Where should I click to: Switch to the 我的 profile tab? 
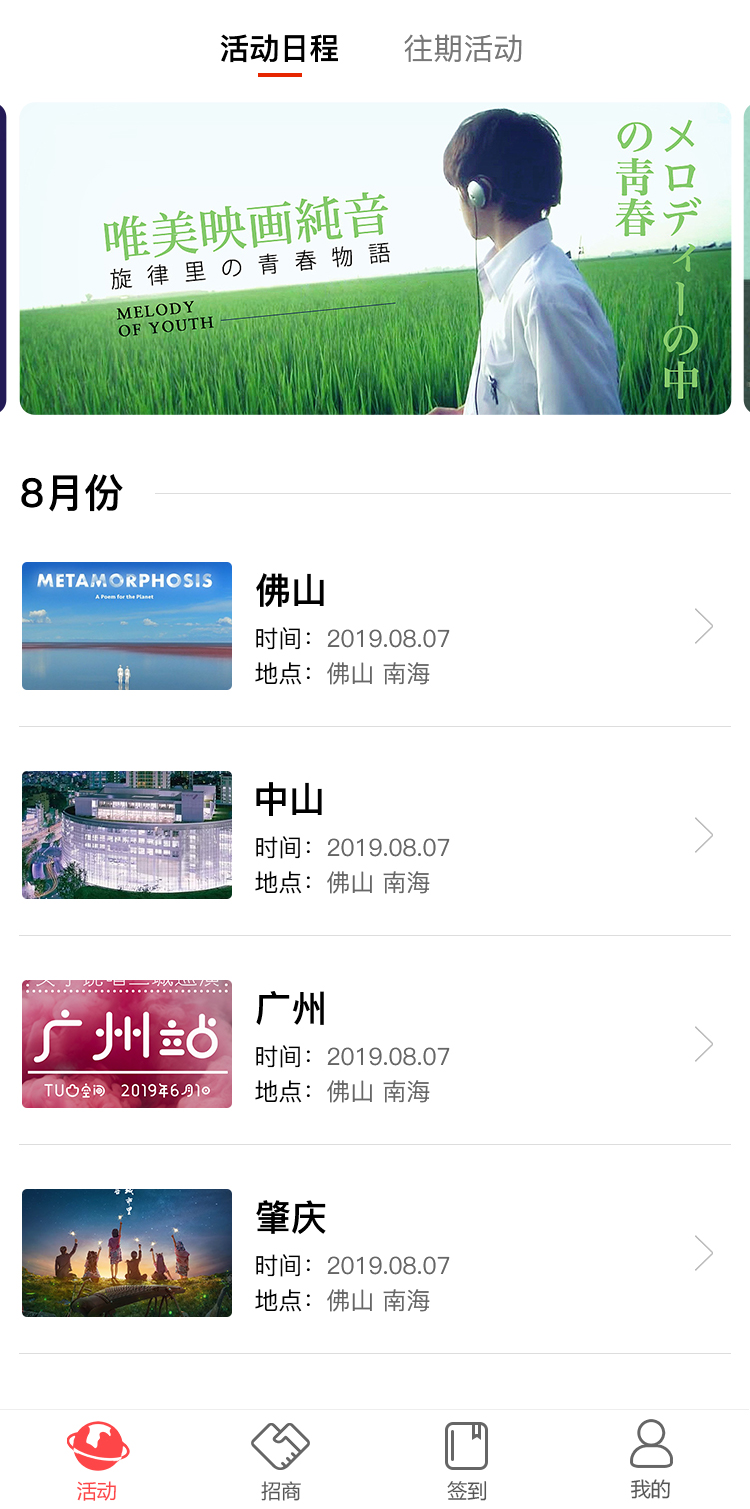pos(651,1460)
